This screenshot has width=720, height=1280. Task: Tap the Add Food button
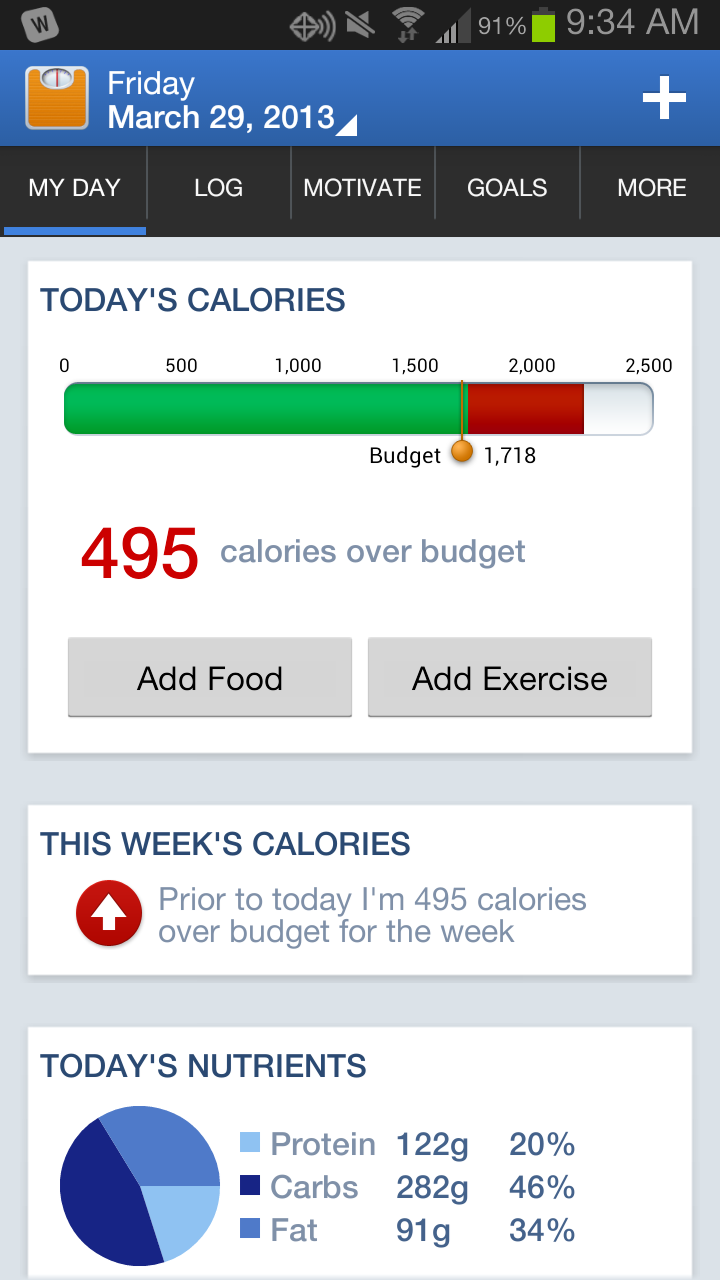[x=210, y=678]
